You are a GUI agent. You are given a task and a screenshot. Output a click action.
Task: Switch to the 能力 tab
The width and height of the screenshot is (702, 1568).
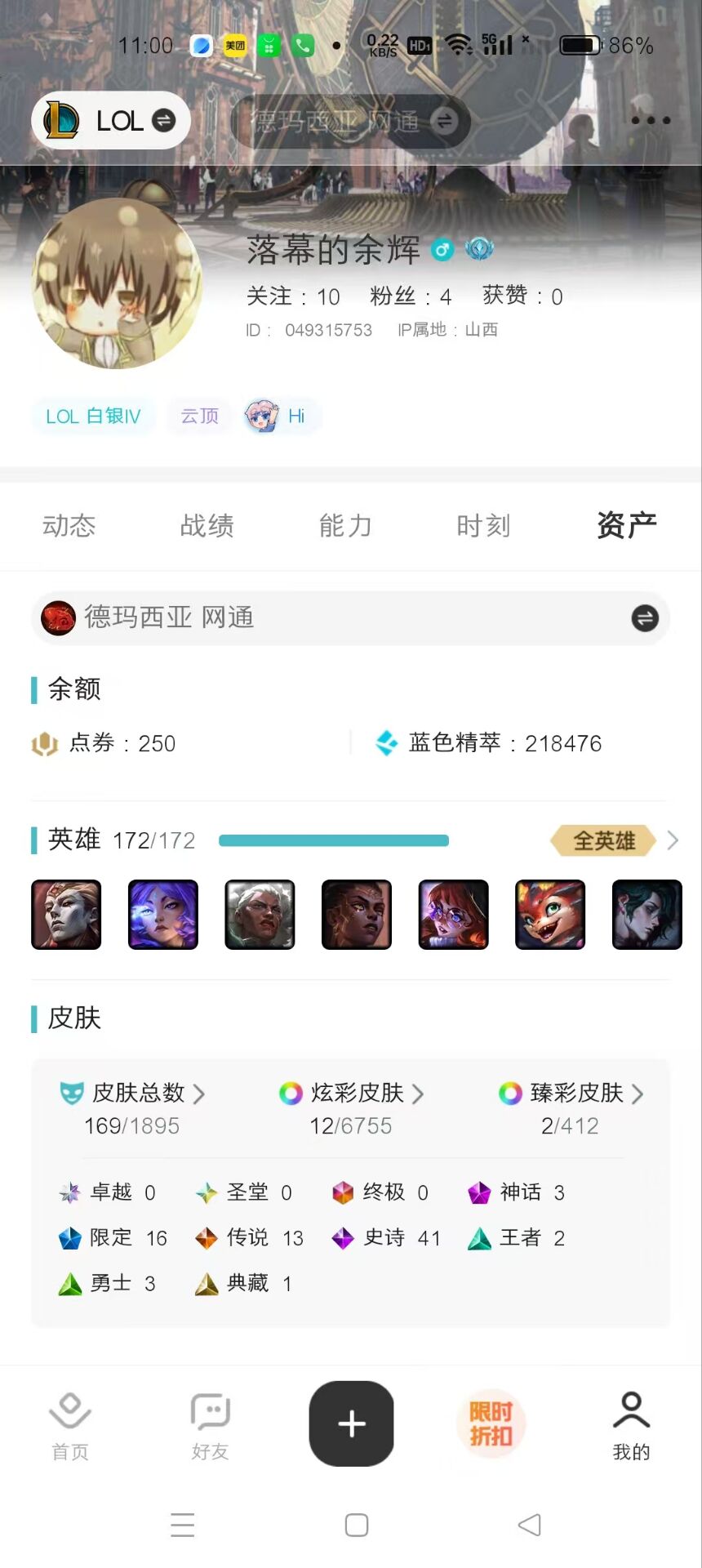(345, 525)
